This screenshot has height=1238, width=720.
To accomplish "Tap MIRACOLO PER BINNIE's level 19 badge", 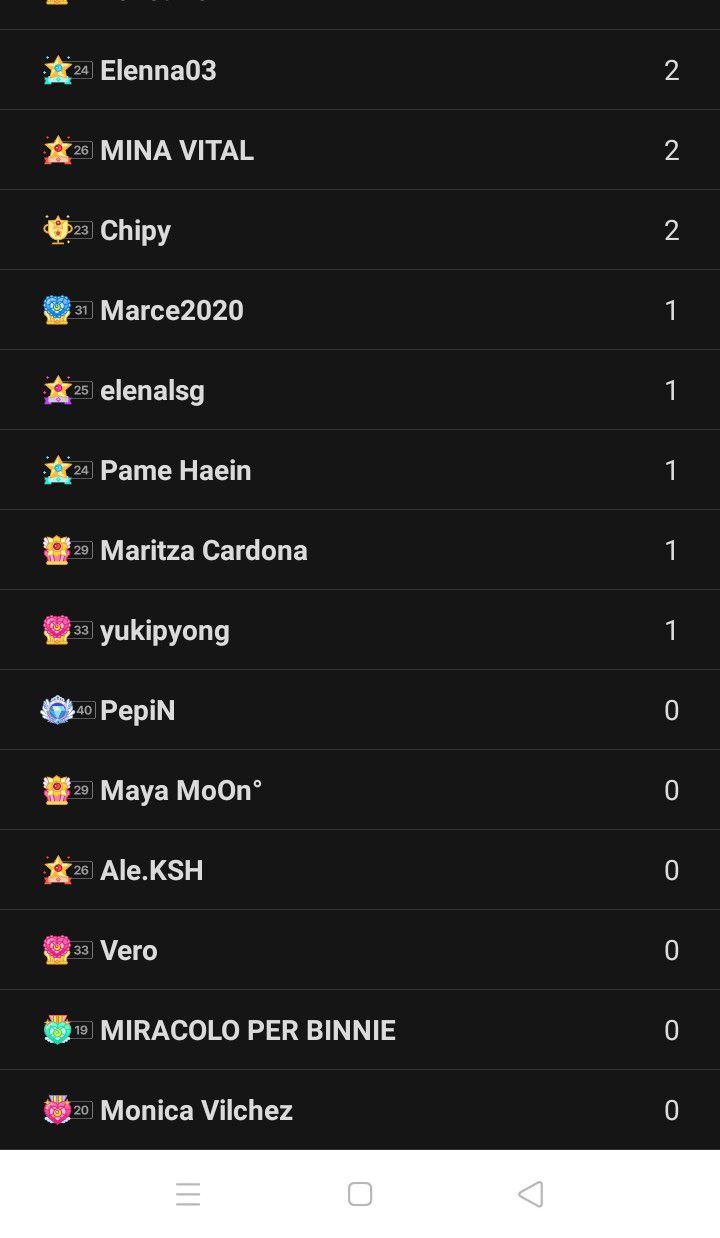I will click(66, 1030).
